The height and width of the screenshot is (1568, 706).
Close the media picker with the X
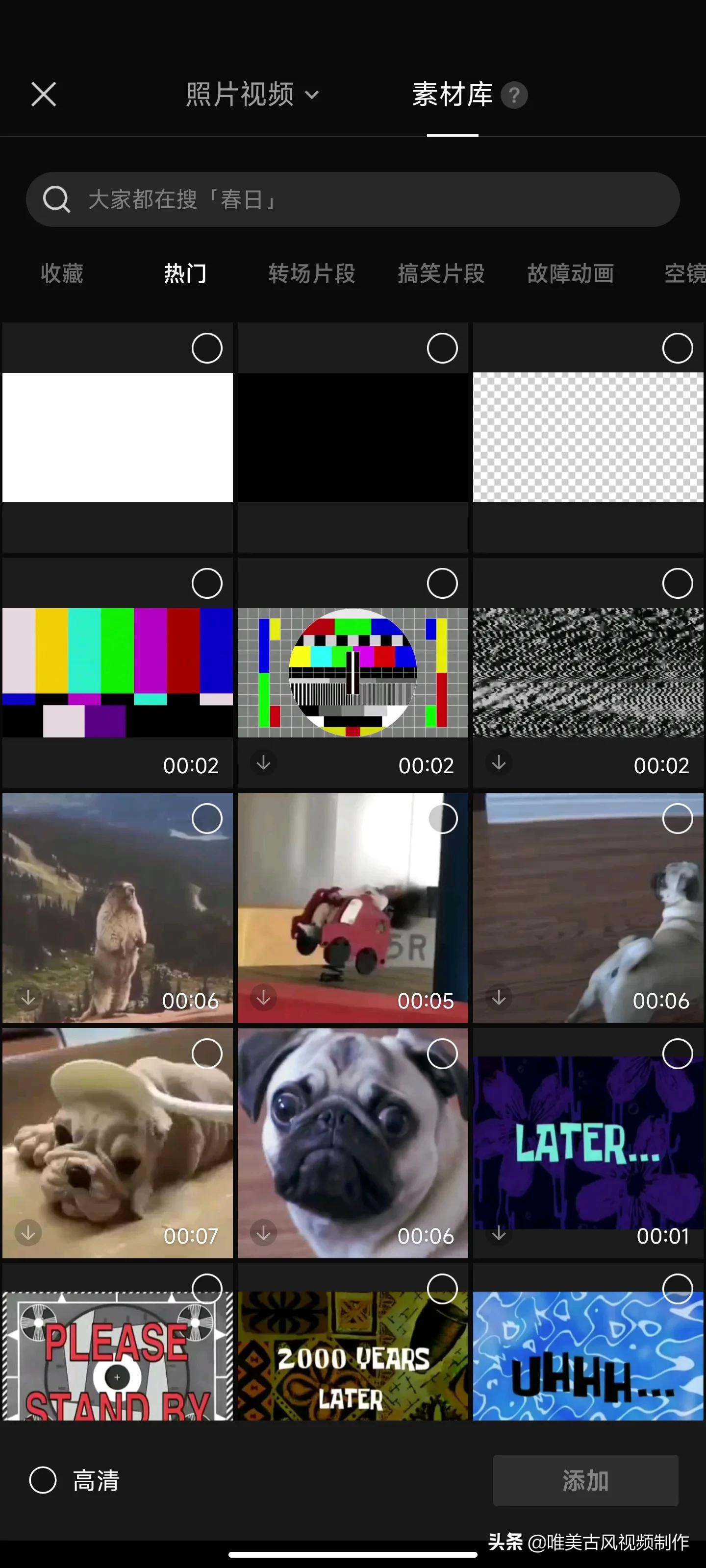click(x=43, y=95)
